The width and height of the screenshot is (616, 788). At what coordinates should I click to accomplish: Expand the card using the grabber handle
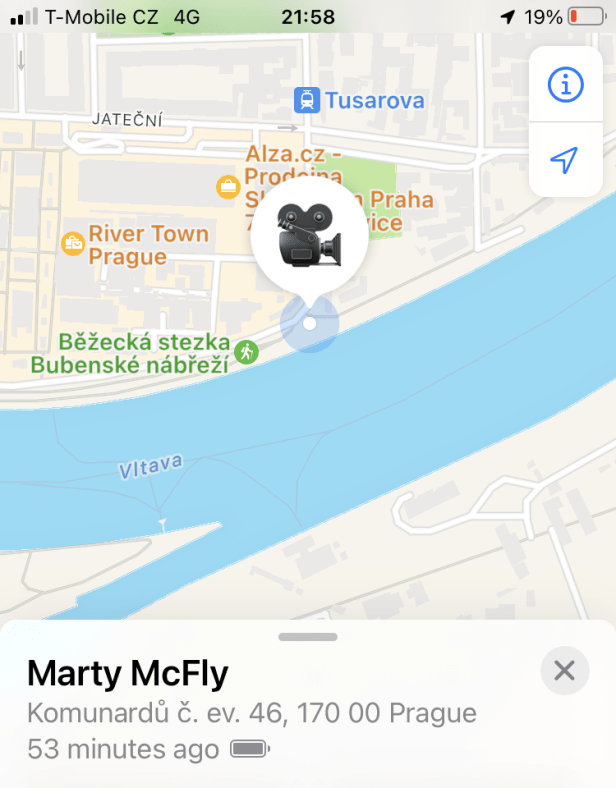tap(308, 637)
